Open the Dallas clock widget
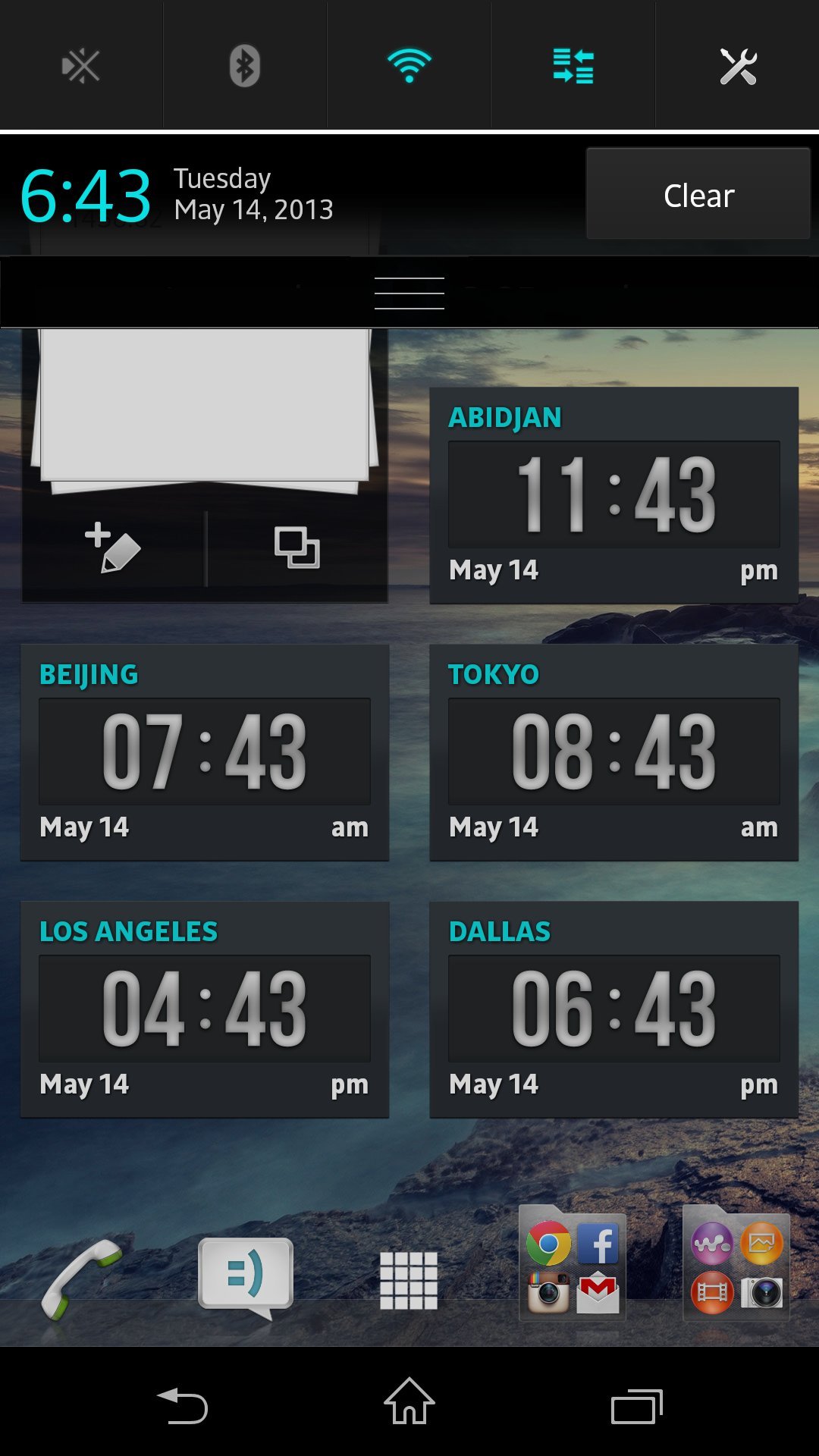 [614, 1009]
